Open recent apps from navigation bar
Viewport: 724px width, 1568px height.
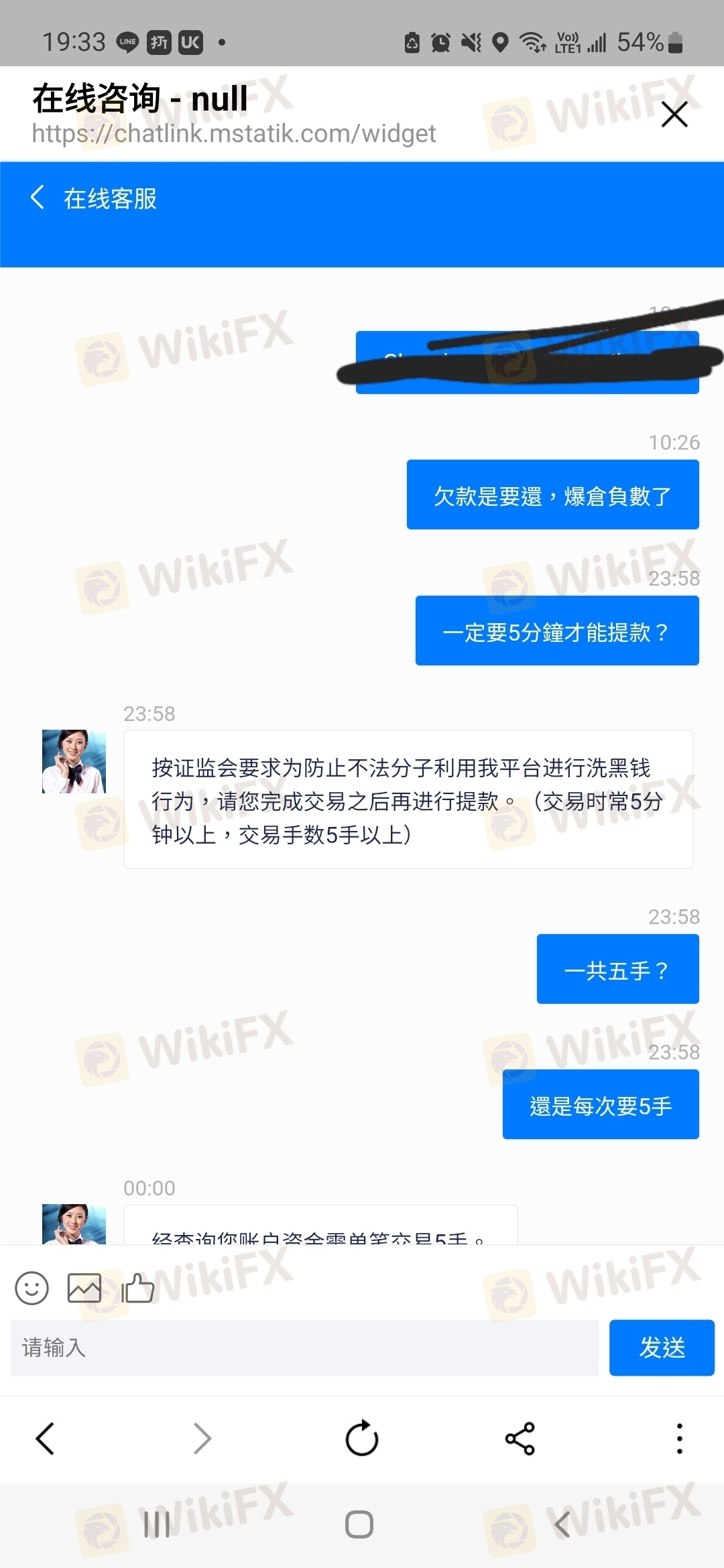tap(157, 1524)
